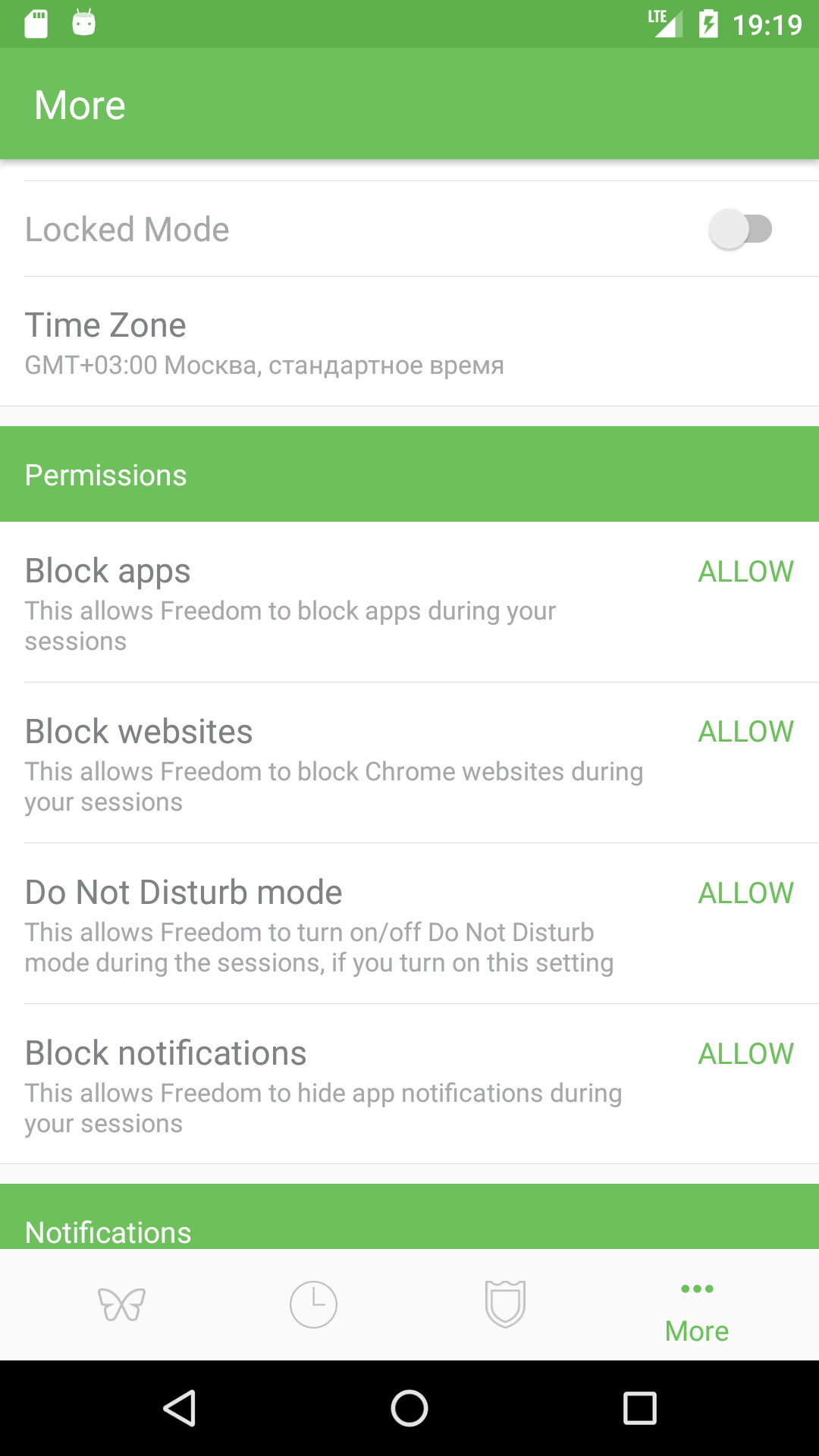Tap ALLOW for Block websites

click(x=746, y=731)
